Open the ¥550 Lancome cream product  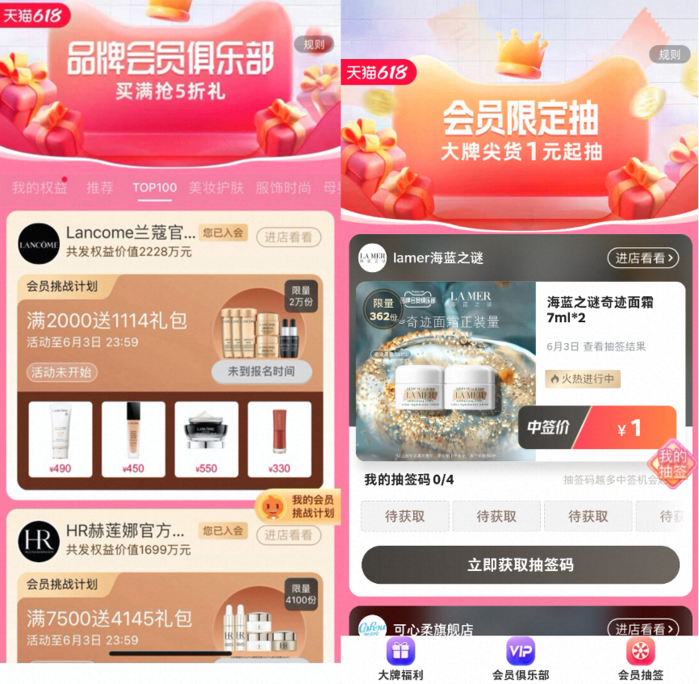coord(206,438)
